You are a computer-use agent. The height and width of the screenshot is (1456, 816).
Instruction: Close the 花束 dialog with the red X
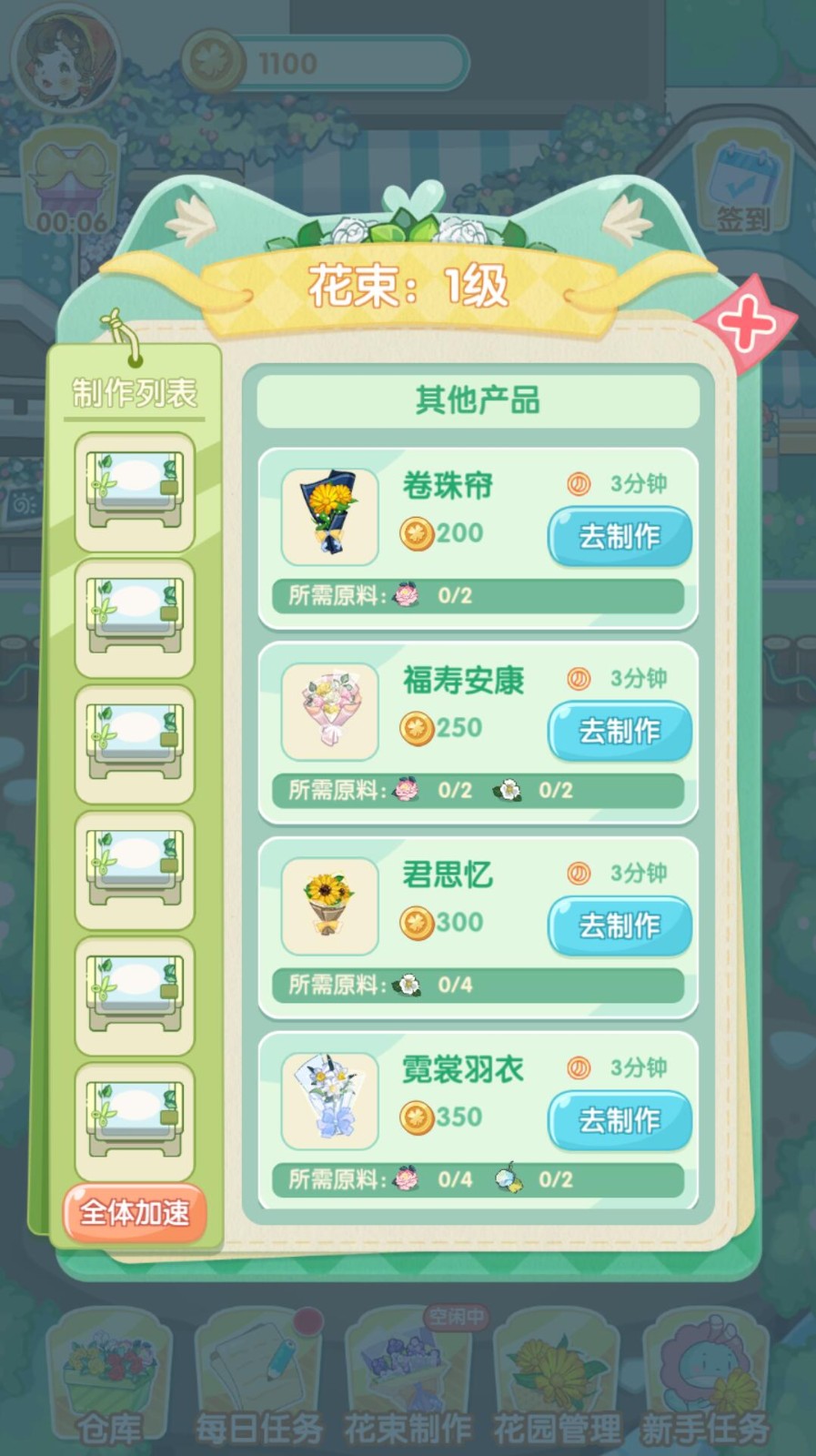746,322
